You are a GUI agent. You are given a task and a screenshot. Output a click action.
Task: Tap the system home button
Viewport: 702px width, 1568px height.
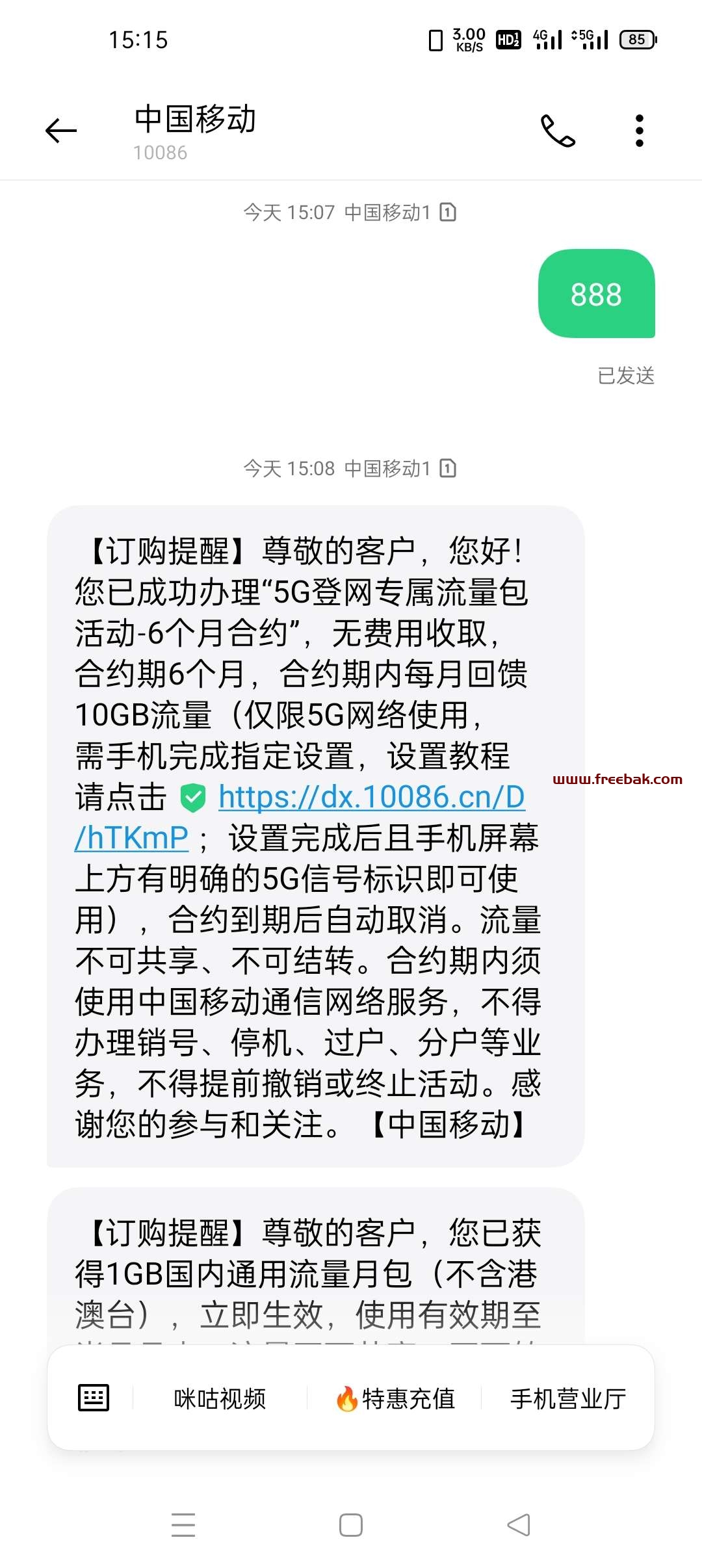(x=351, y=1525)
